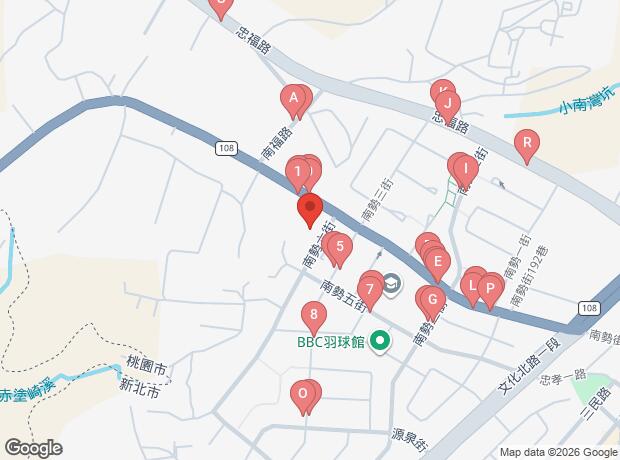Select numbered marker 8
620x460 pixels.
click(x=314, y=319)
